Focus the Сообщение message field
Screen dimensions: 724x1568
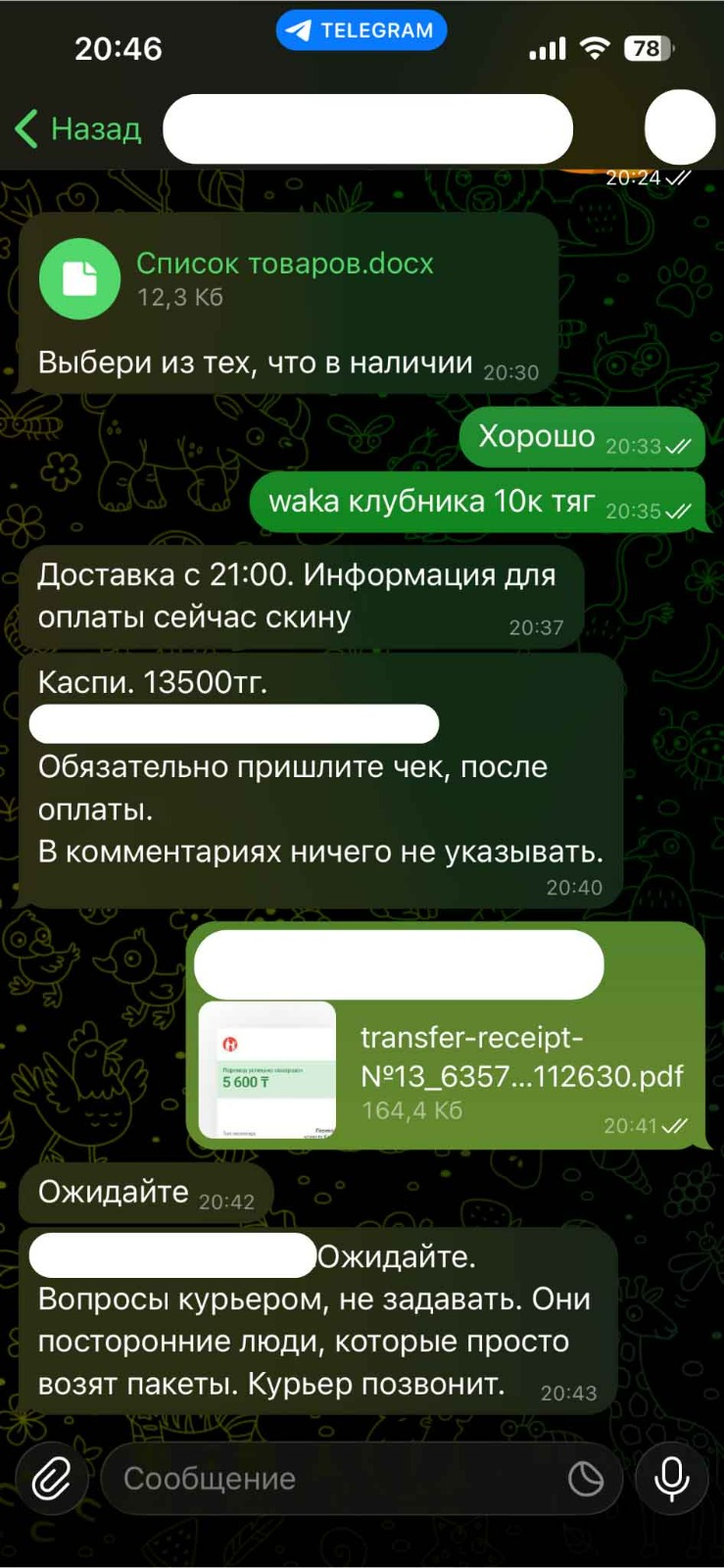click(x=333, y=1478)
